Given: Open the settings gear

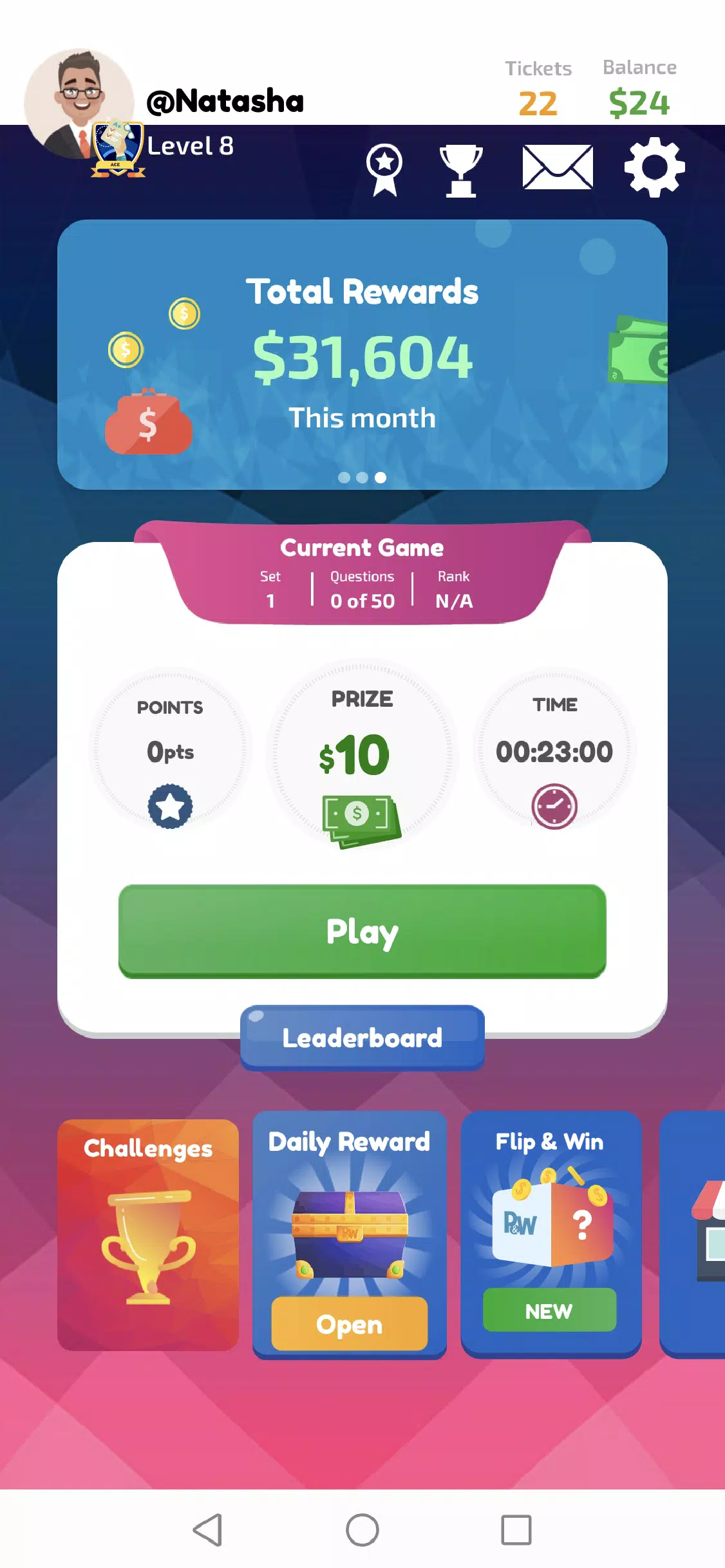Looking at the screenshot, I should point(654,167).
